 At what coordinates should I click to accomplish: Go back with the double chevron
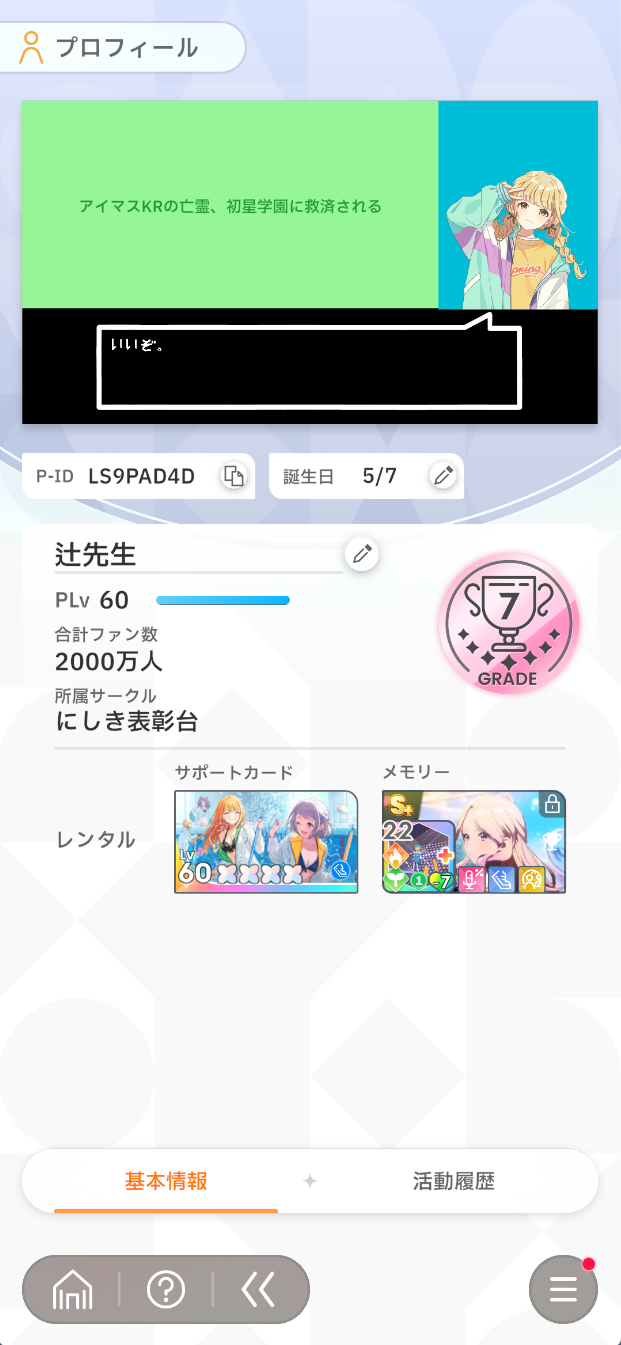258,1290
